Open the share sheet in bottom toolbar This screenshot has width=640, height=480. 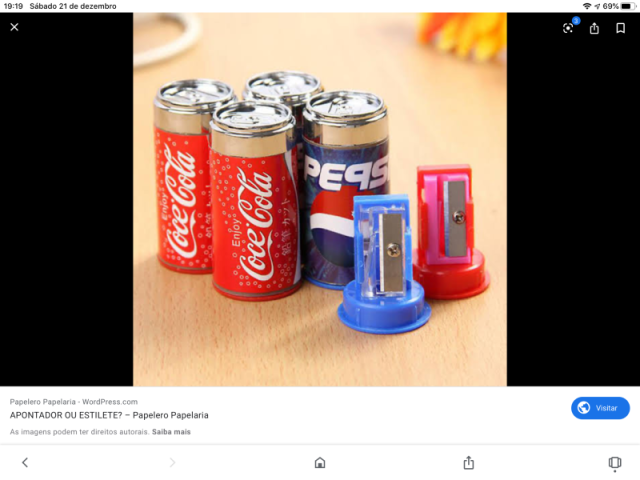coord(468,463)
